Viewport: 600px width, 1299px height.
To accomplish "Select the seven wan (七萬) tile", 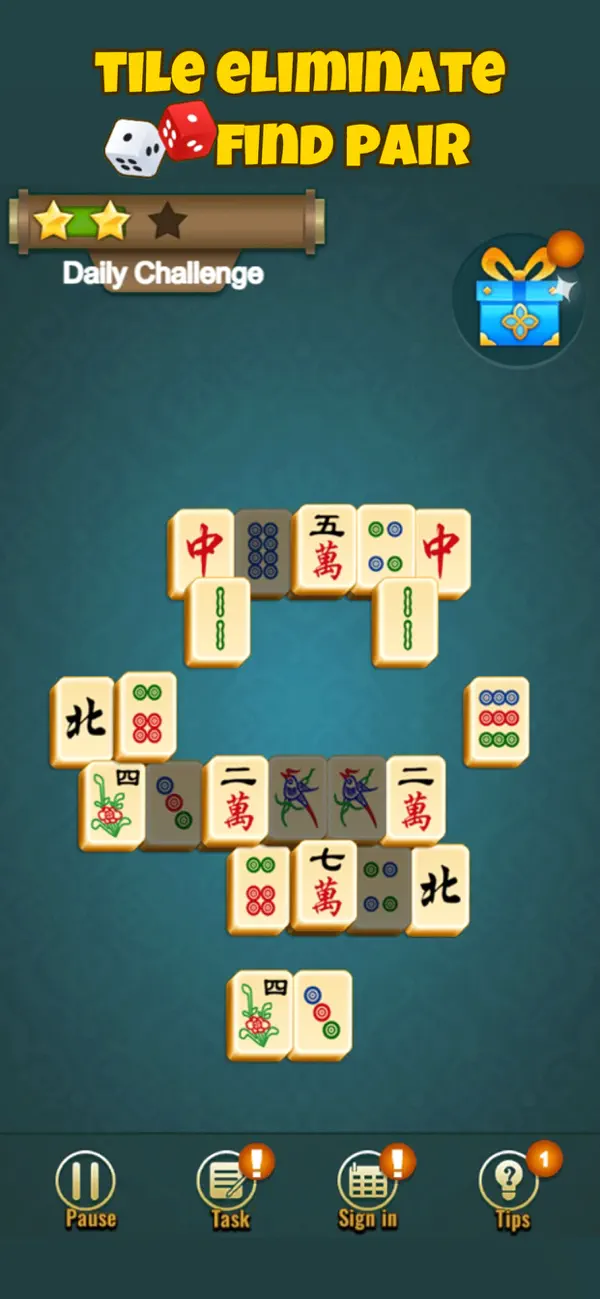I will pos(325,886).
